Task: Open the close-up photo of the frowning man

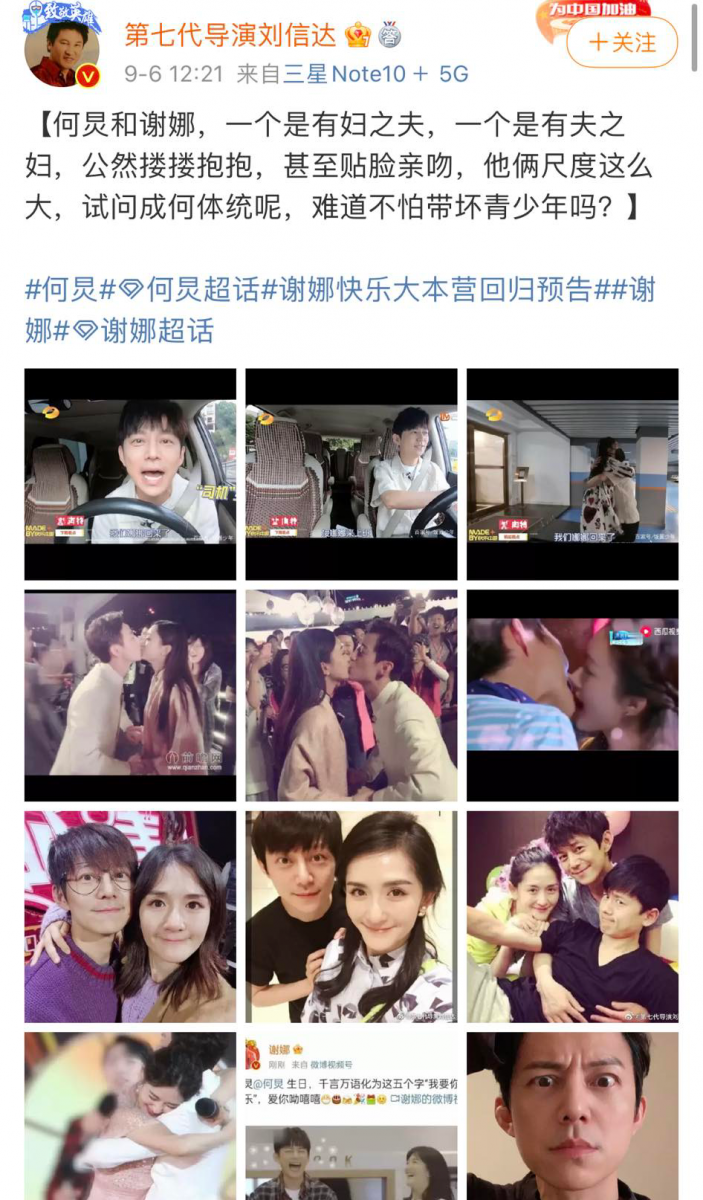Action: click(572, 1115)
